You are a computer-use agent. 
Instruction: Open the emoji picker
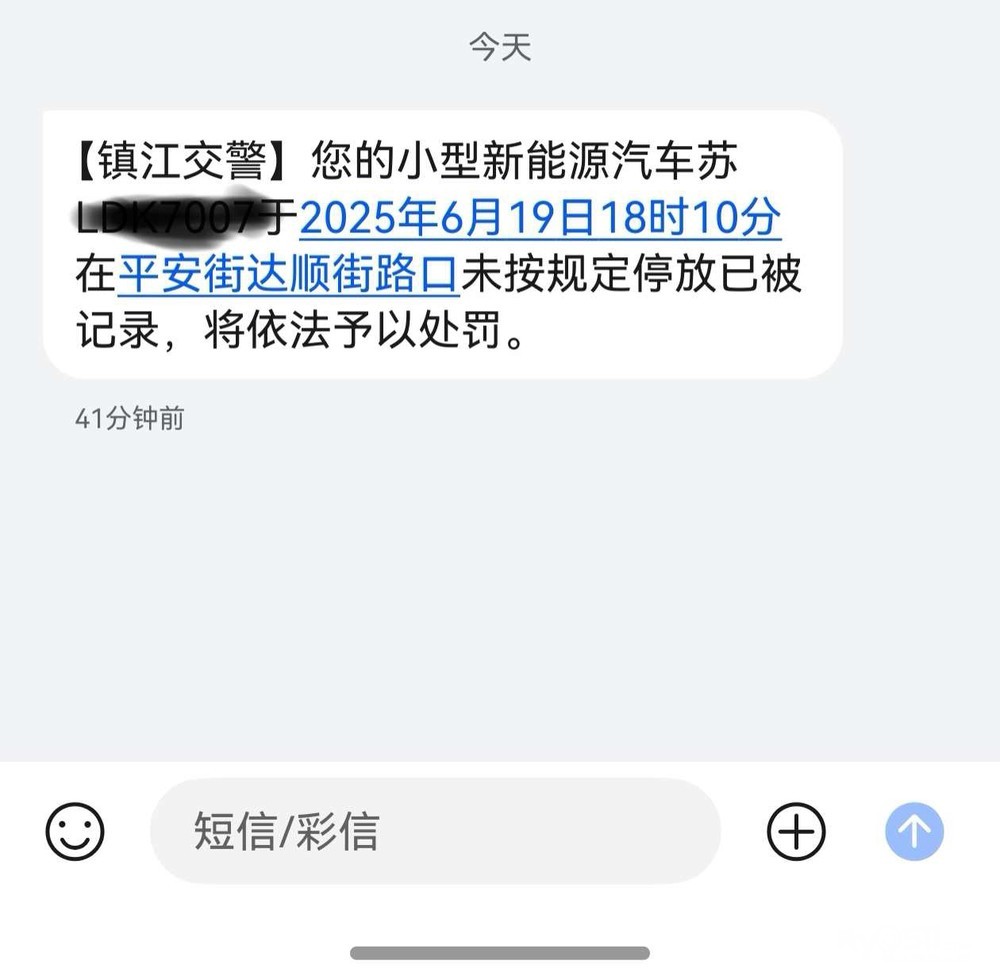coord(75,831)
